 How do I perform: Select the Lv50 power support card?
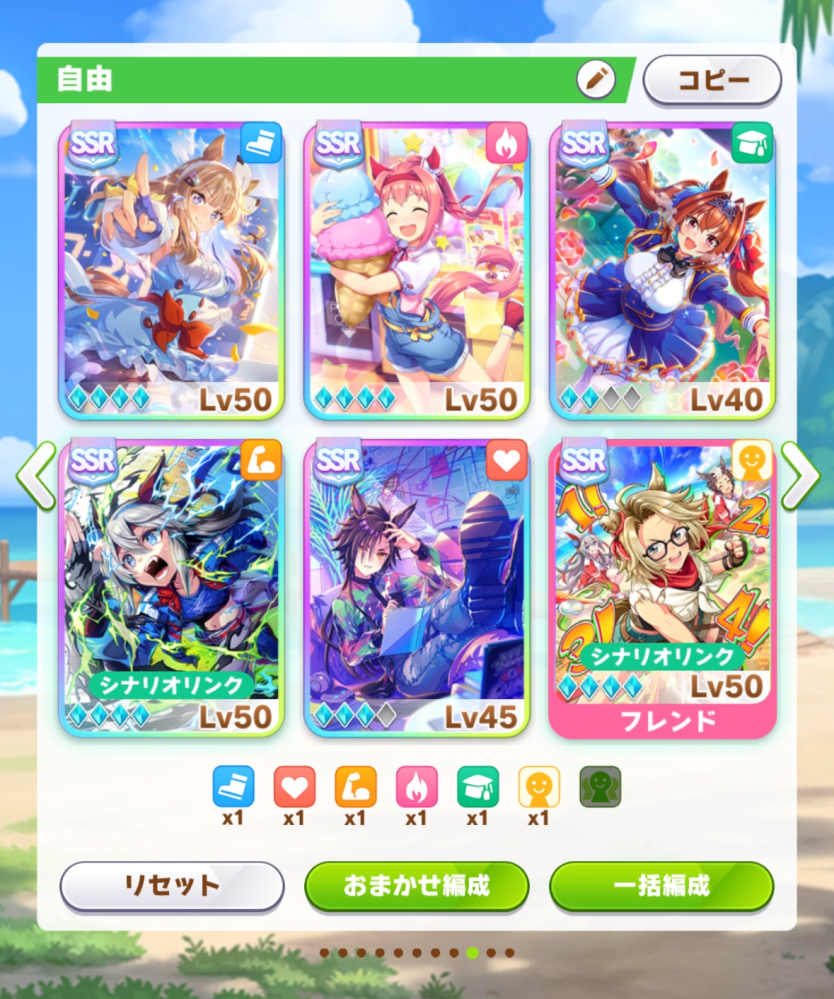click(172, 587)
